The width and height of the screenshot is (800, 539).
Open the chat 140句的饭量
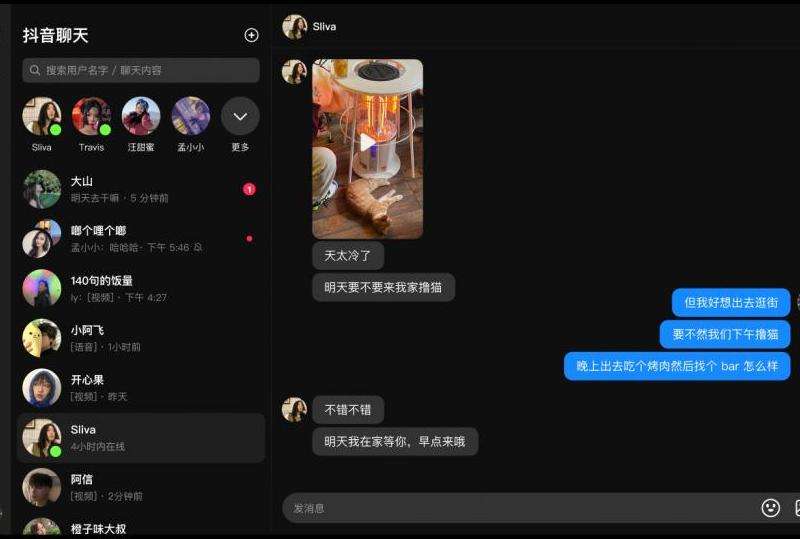140,288
